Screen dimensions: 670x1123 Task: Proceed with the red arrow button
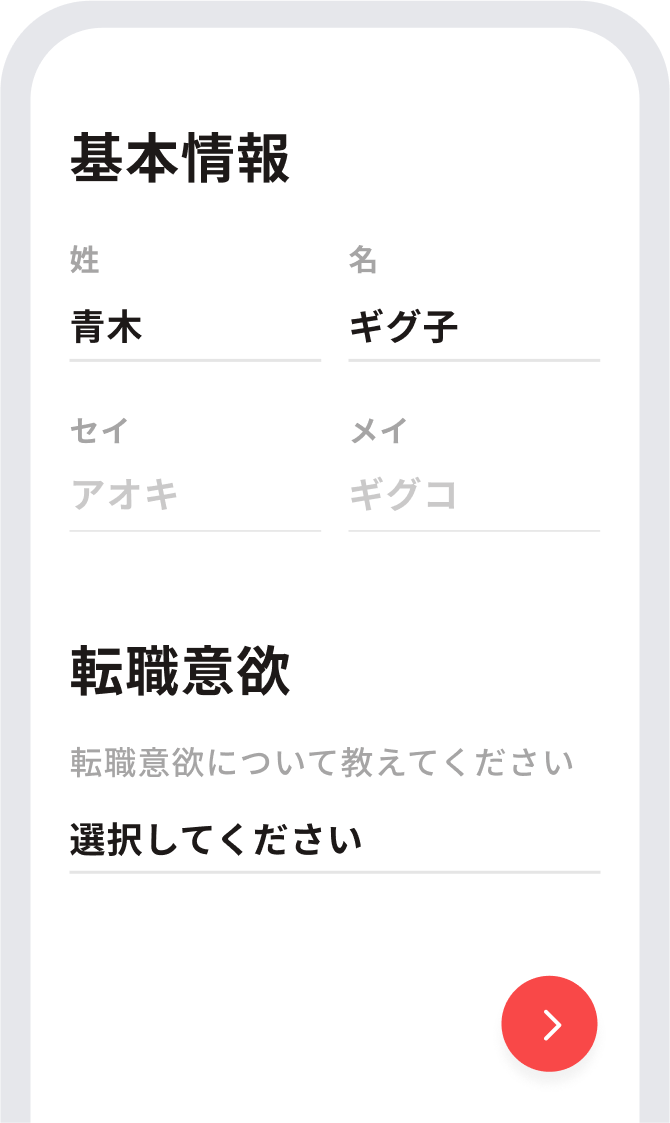click(550, 1024)
